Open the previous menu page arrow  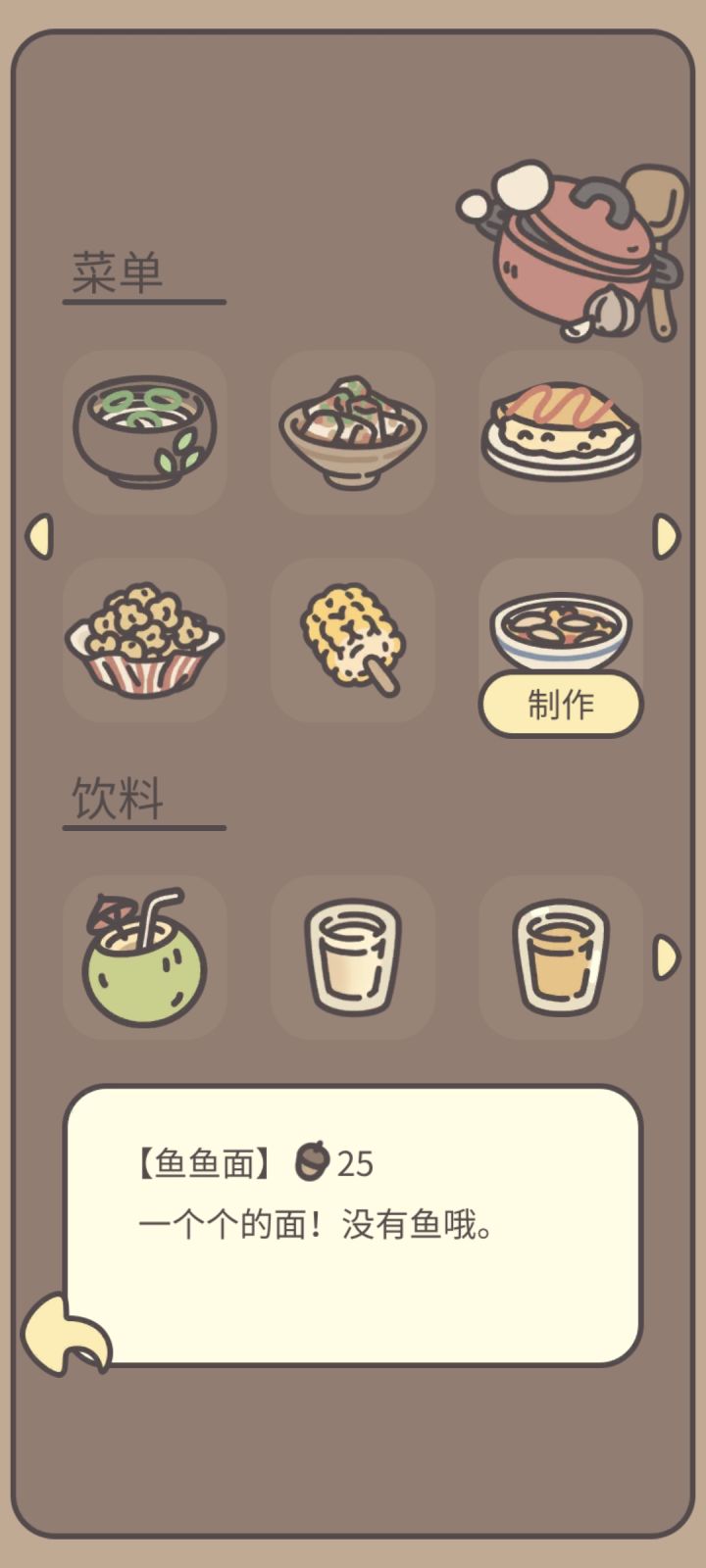(x=39, y=534)
